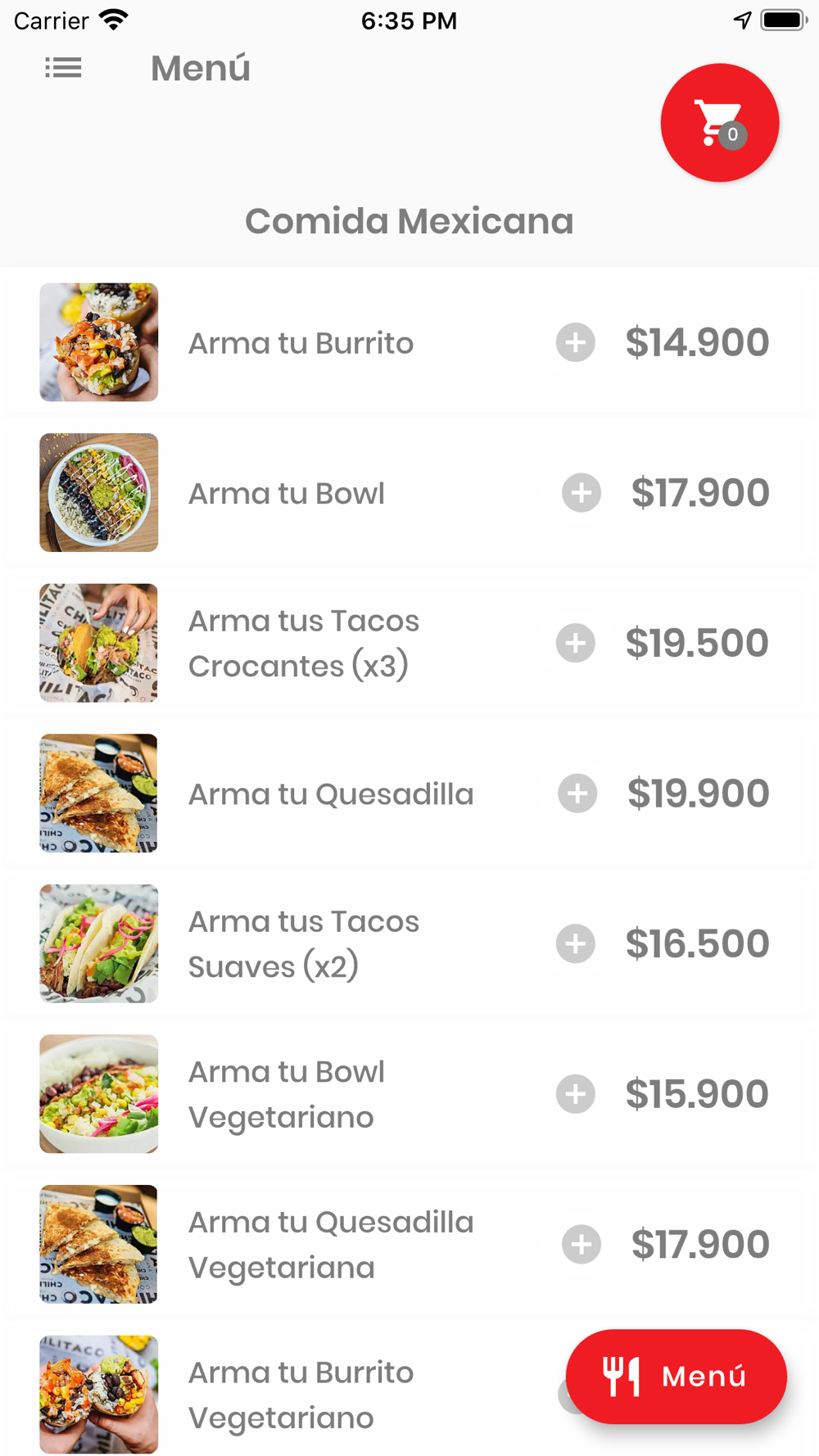Screen dimensions: 819x1456
Task: View Arma tu Quesadilla item
Action: (409, 794)
